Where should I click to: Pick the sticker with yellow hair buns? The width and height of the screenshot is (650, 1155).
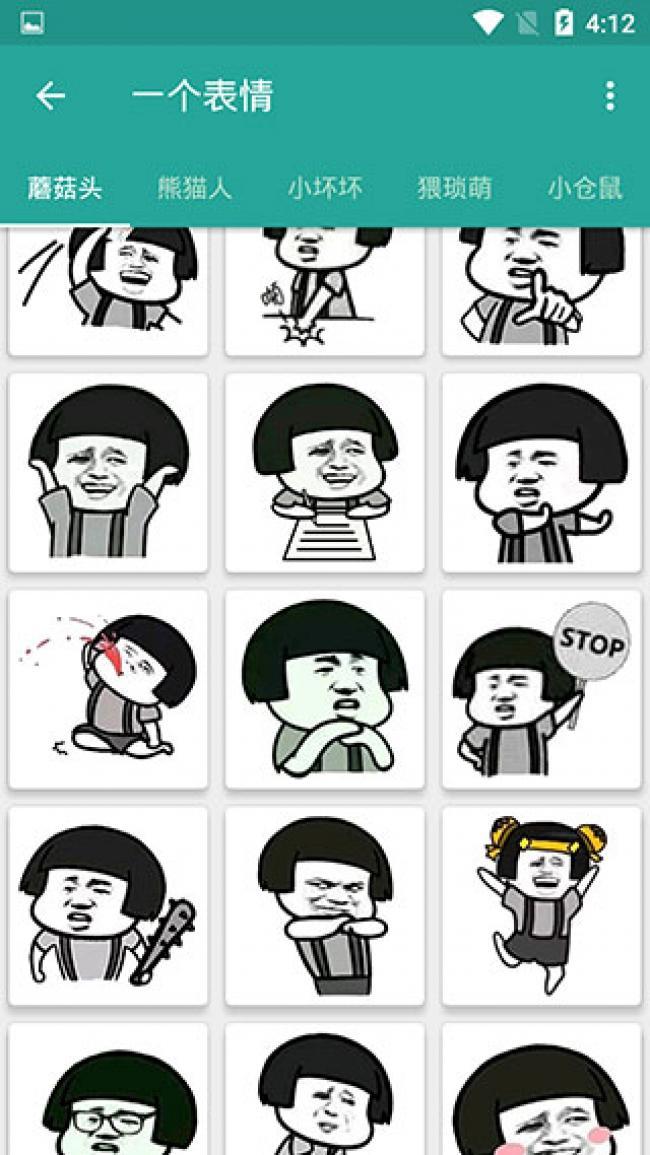pyautogui.click(x=541, y=905)
